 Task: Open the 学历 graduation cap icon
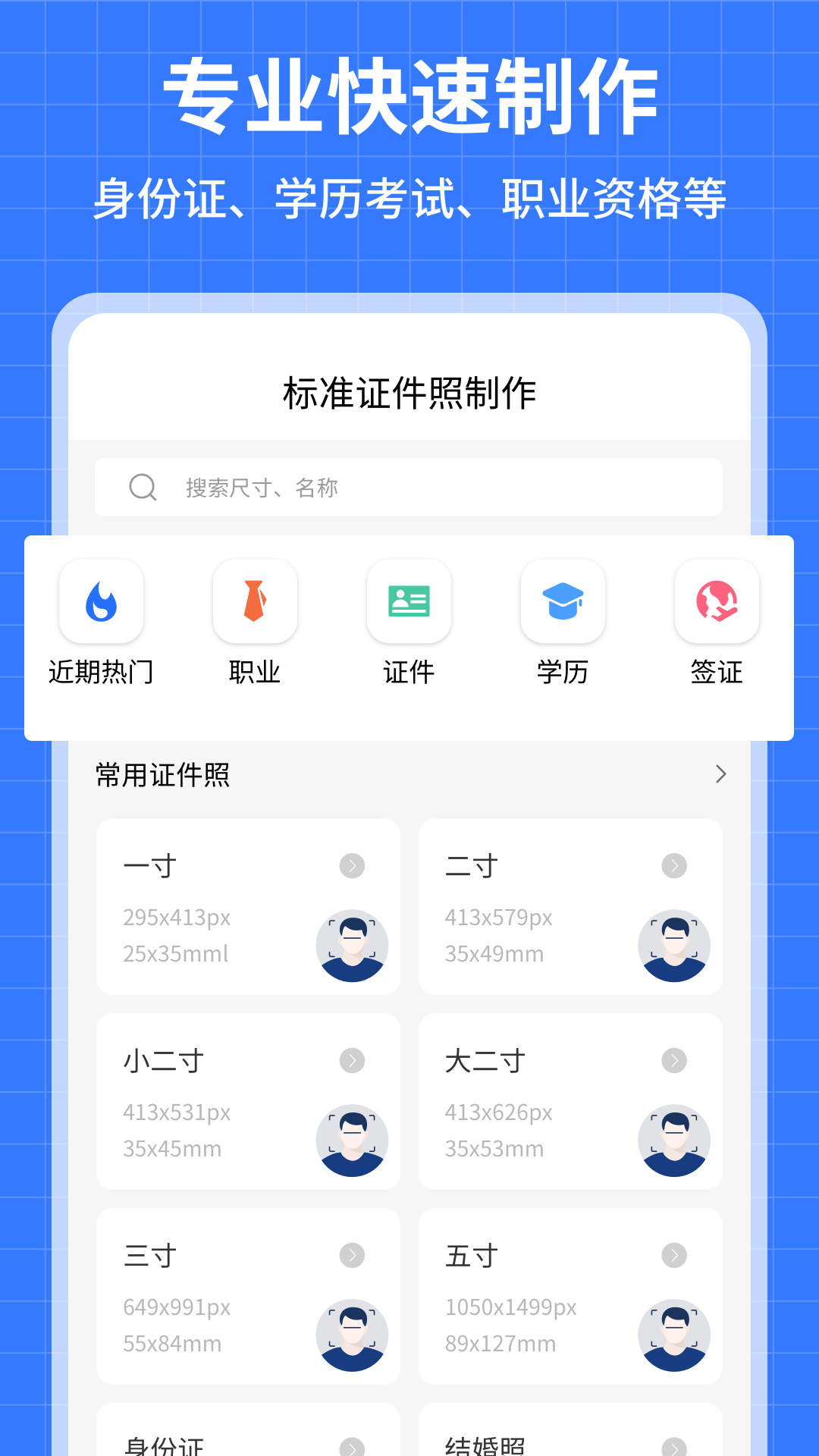pos(563,601)
